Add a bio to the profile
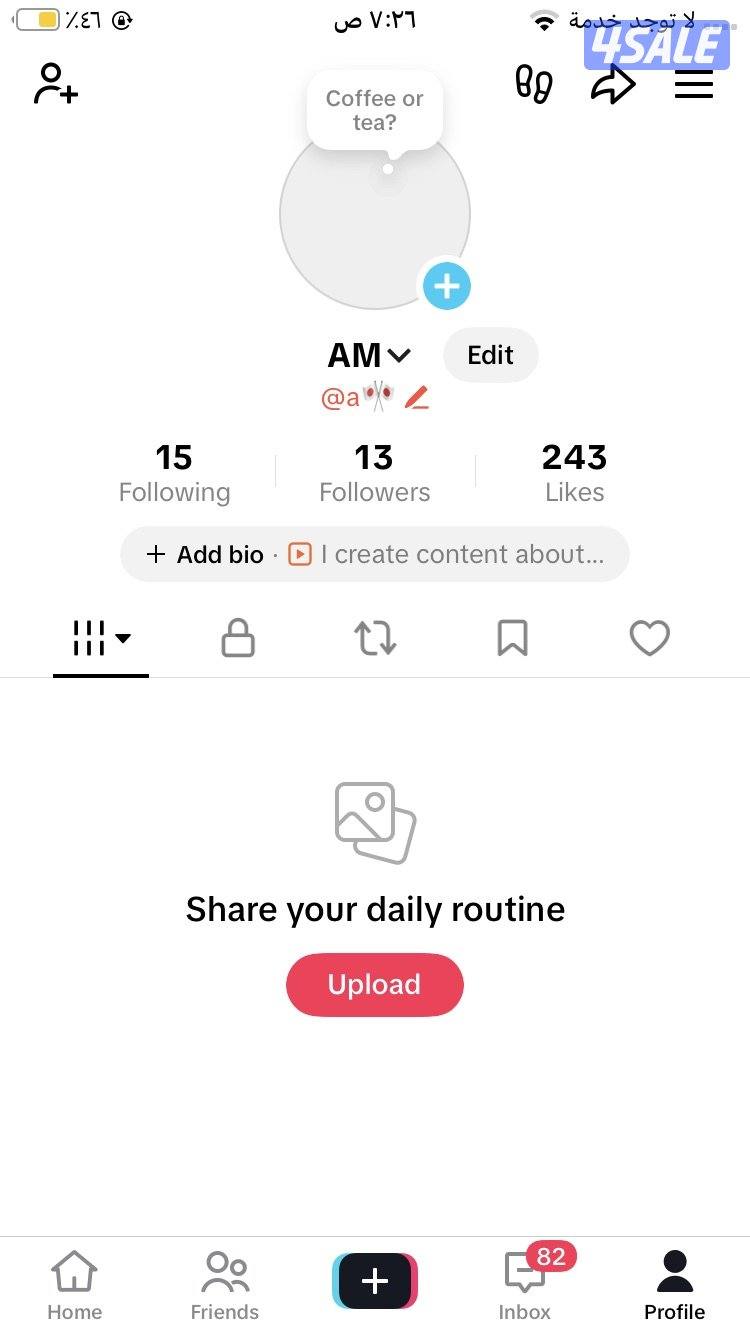750x1334 pixels. 206,554
